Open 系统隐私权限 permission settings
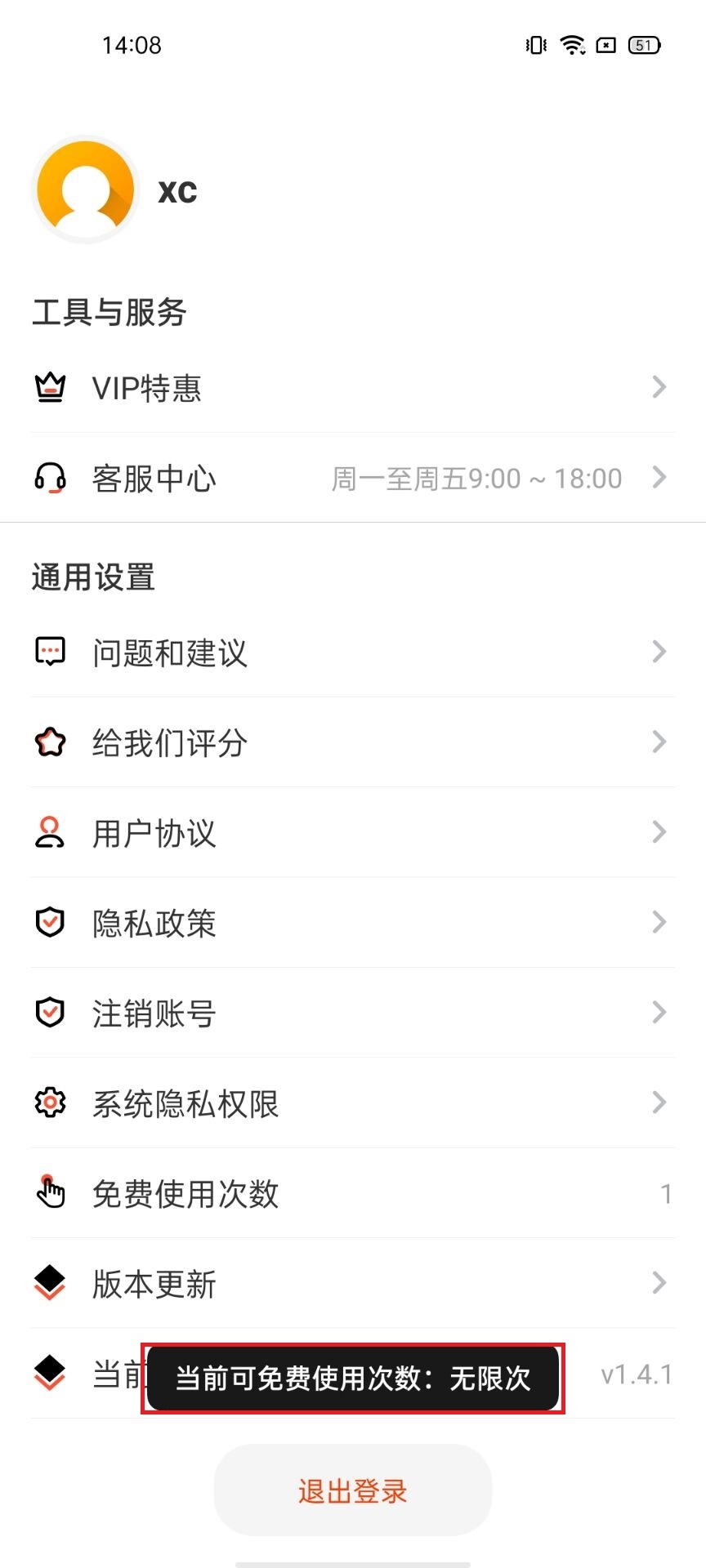The width and height of the screenshot is (706, 1568). click(351, 1103)
